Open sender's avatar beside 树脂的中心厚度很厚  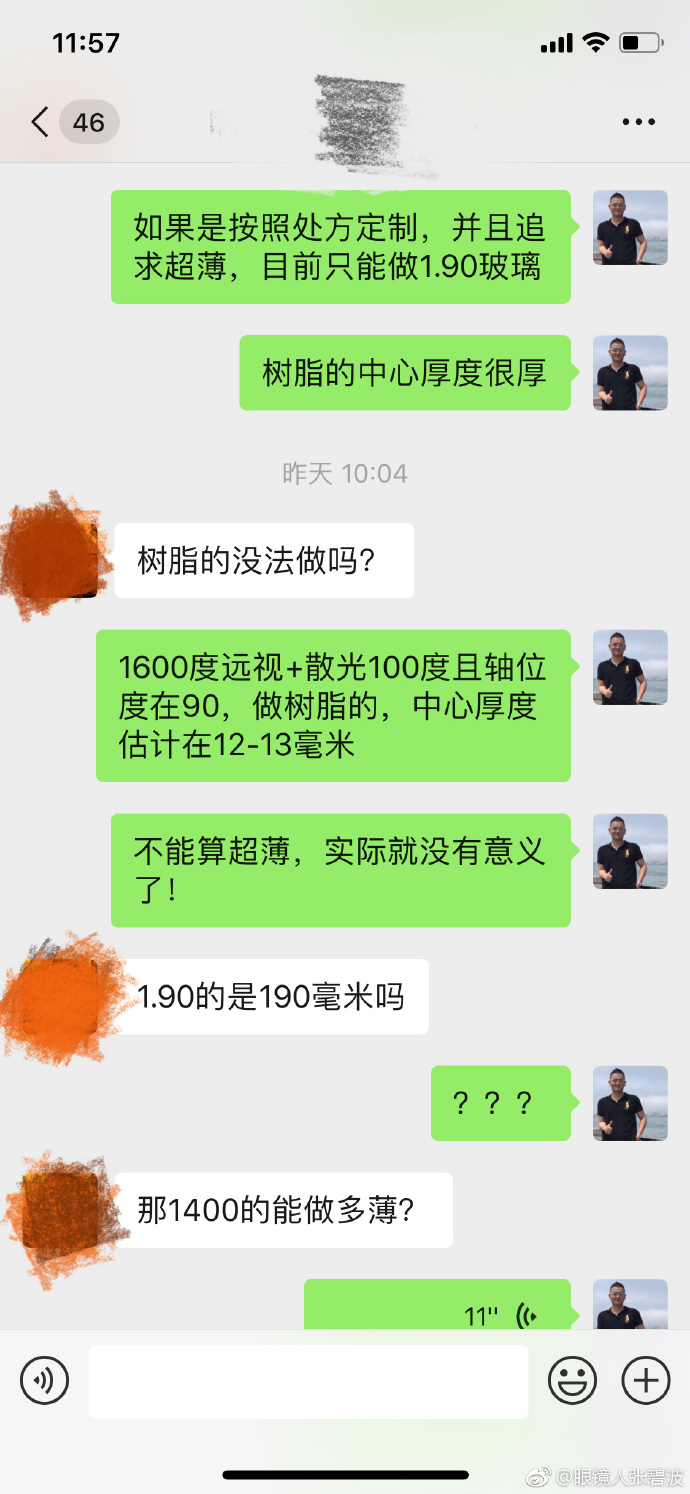coord(630,372)
